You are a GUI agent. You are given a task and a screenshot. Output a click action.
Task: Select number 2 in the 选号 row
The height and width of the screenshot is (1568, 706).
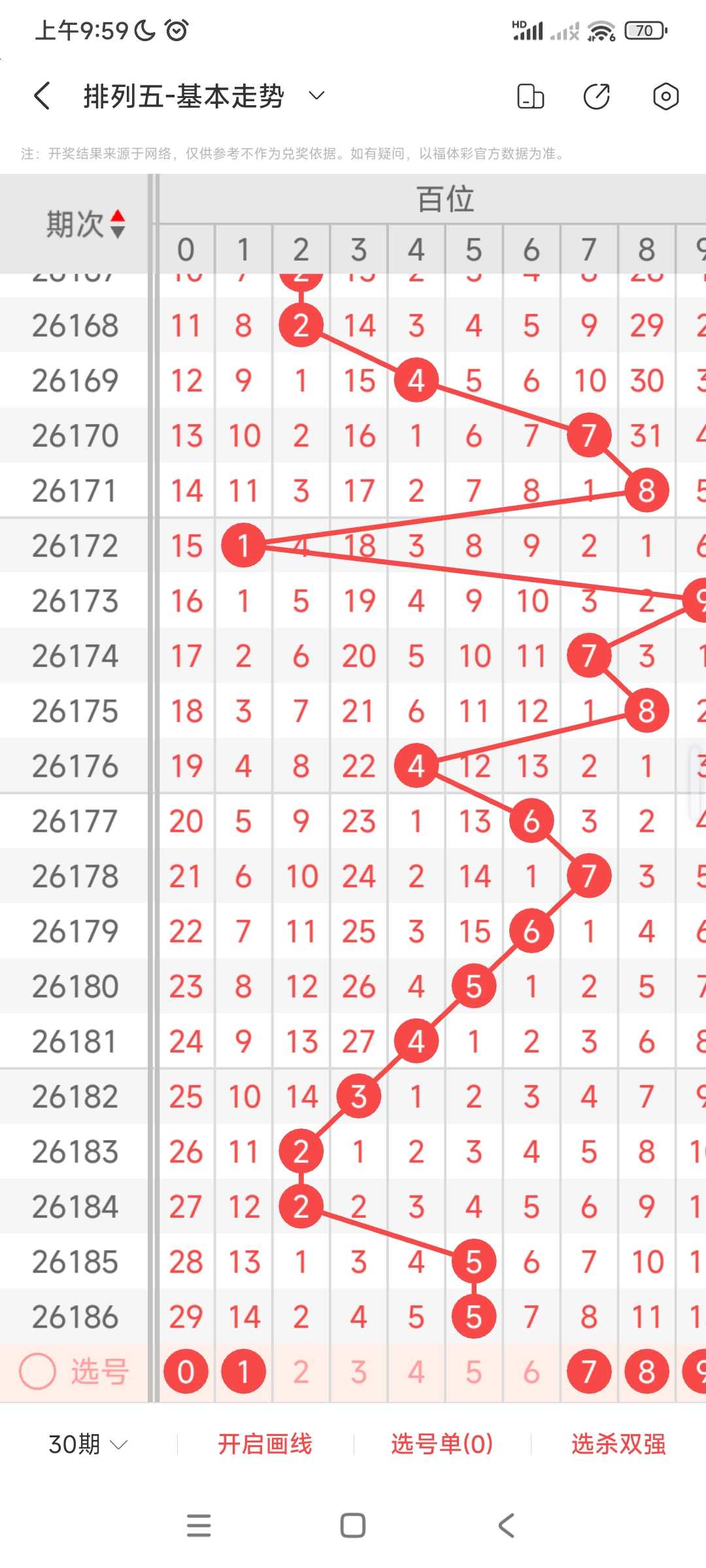coord(301,1371)
